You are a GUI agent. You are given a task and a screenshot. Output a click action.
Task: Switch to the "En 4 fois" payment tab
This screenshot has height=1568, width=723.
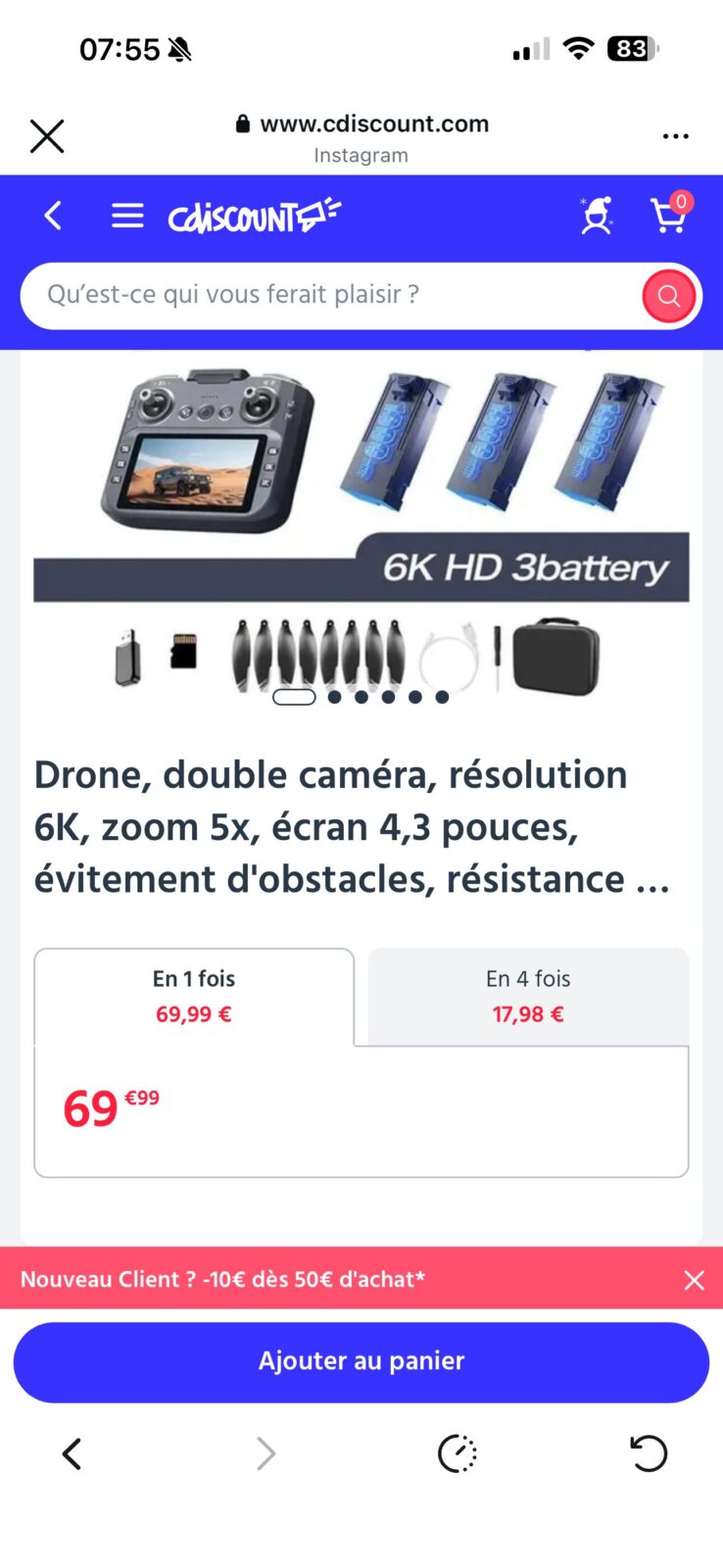pyautogui.click(x=528, y=997)
